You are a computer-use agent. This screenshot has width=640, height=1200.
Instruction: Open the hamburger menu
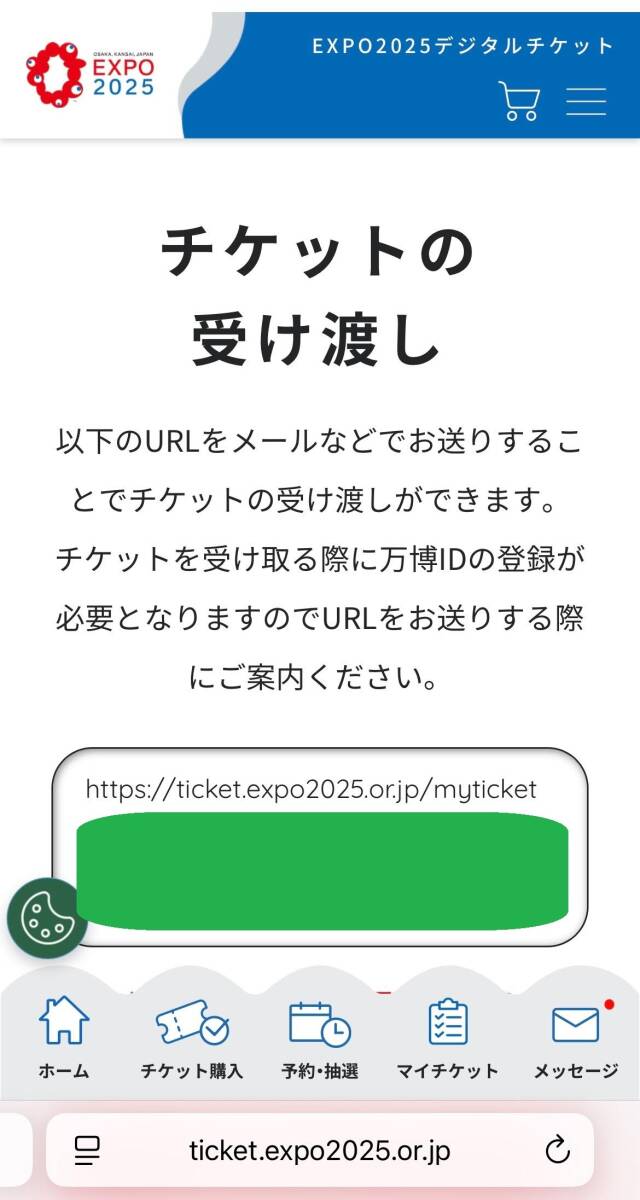click(586, 101)
